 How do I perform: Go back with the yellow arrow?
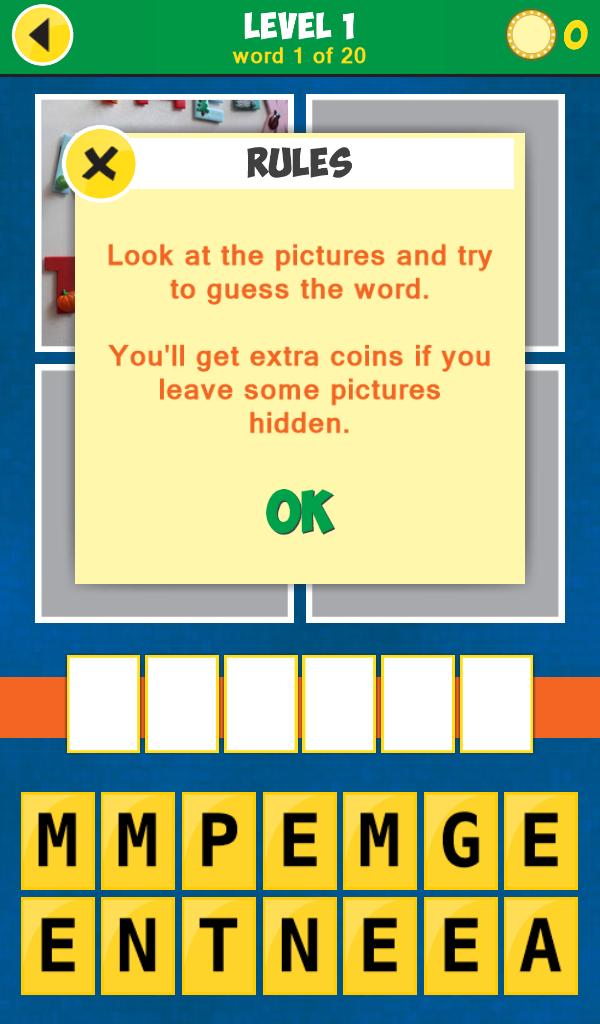(42, 35)
